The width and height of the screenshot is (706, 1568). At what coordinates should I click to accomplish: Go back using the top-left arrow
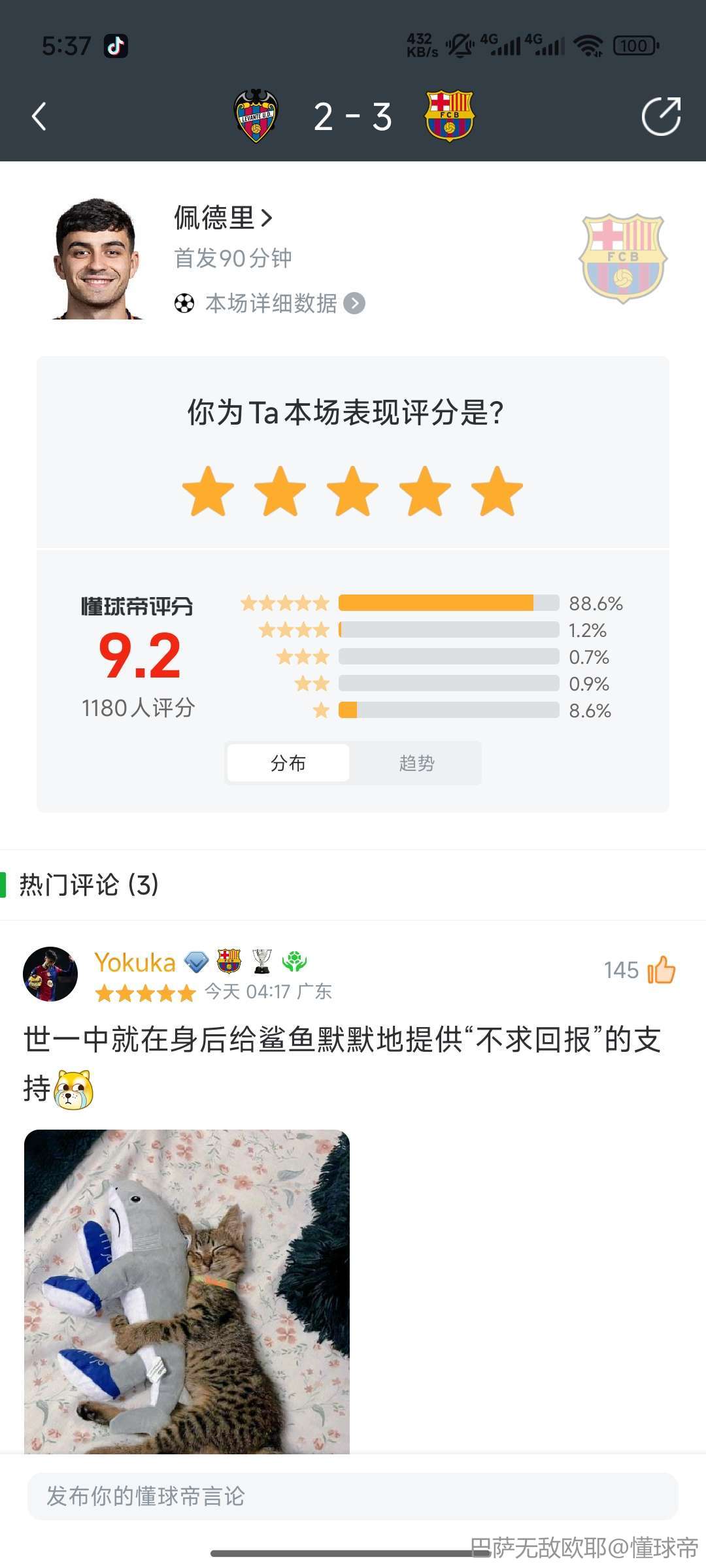(39, 117)
